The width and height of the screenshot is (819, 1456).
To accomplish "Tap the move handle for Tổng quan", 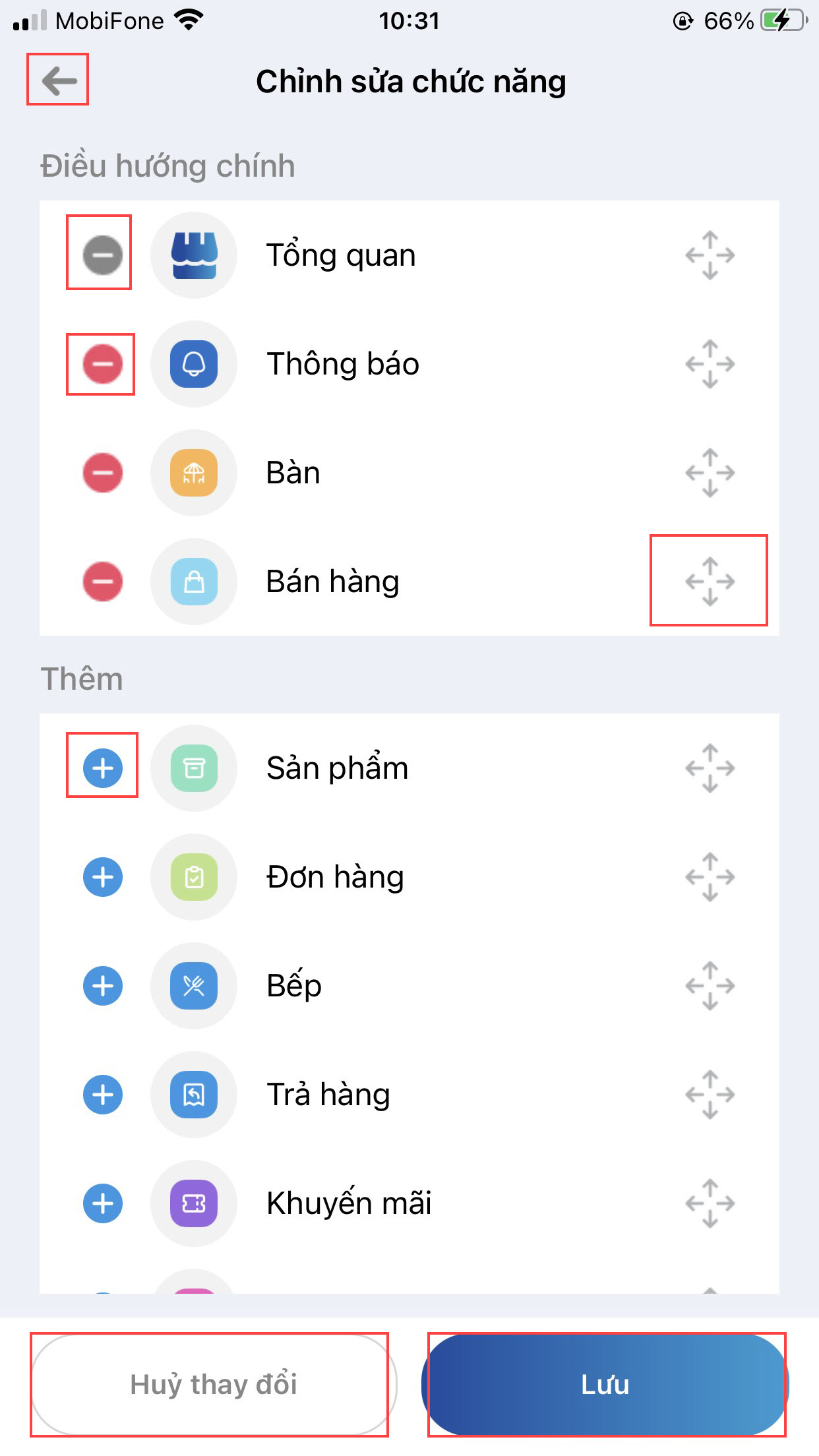I will pyautogui.click(x=710, y=255).
